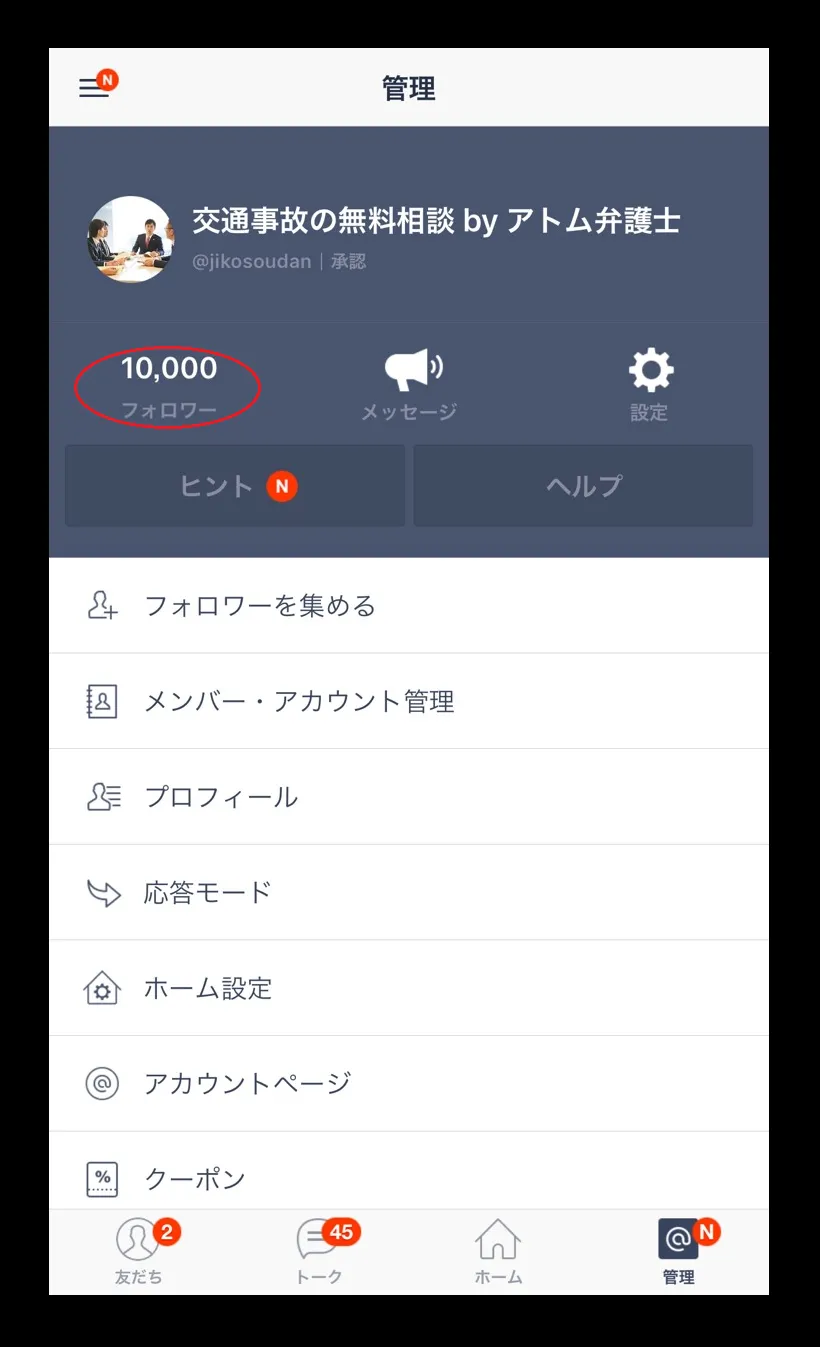
Task: Tap the account profile picture
Action: [130, 239]
